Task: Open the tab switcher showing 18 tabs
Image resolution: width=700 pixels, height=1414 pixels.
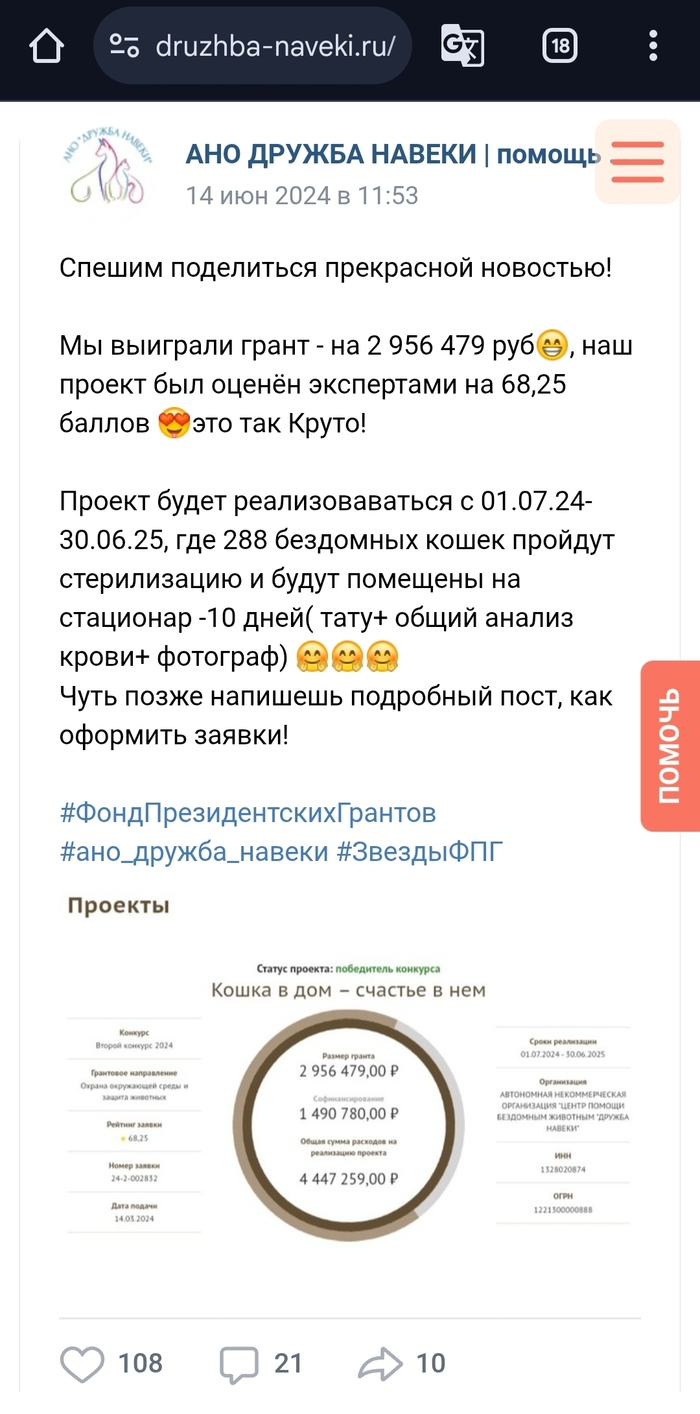Action: (x=560, y=46)
